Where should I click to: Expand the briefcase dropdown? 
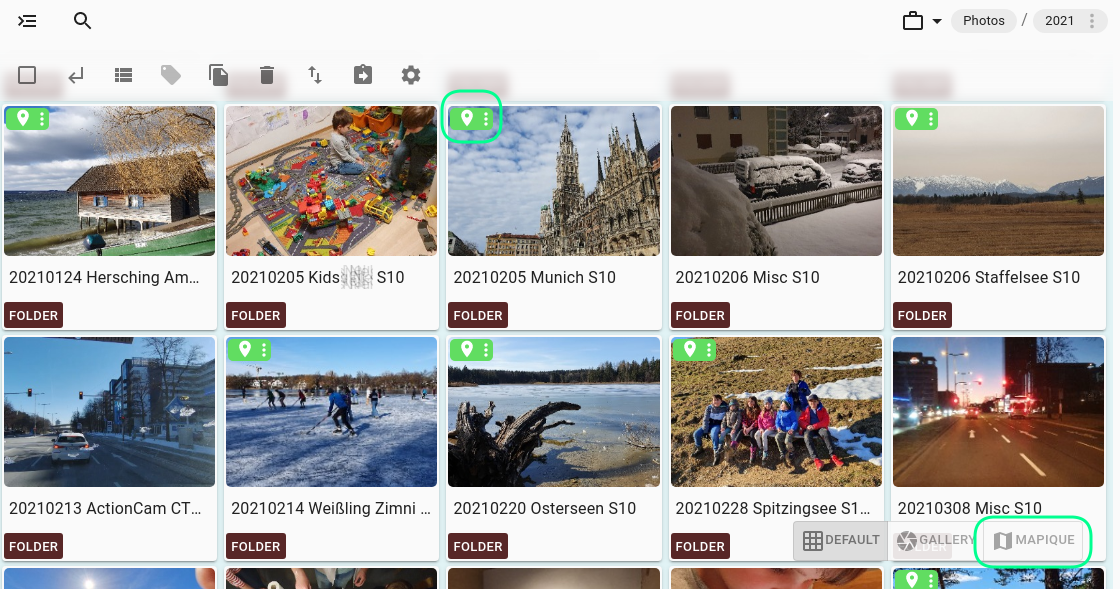(x=923, y=21)
